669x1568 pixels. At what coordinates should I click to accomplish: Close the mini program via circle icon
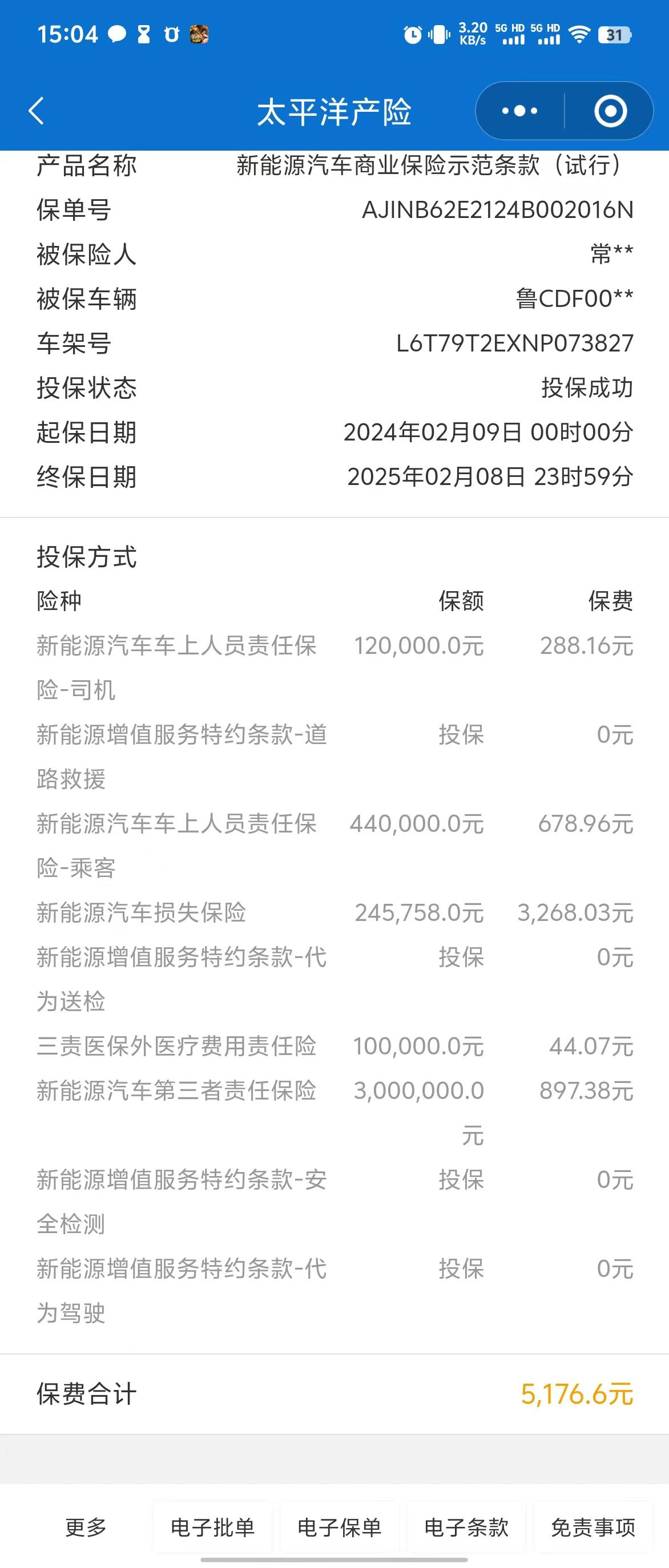(610, 111)
